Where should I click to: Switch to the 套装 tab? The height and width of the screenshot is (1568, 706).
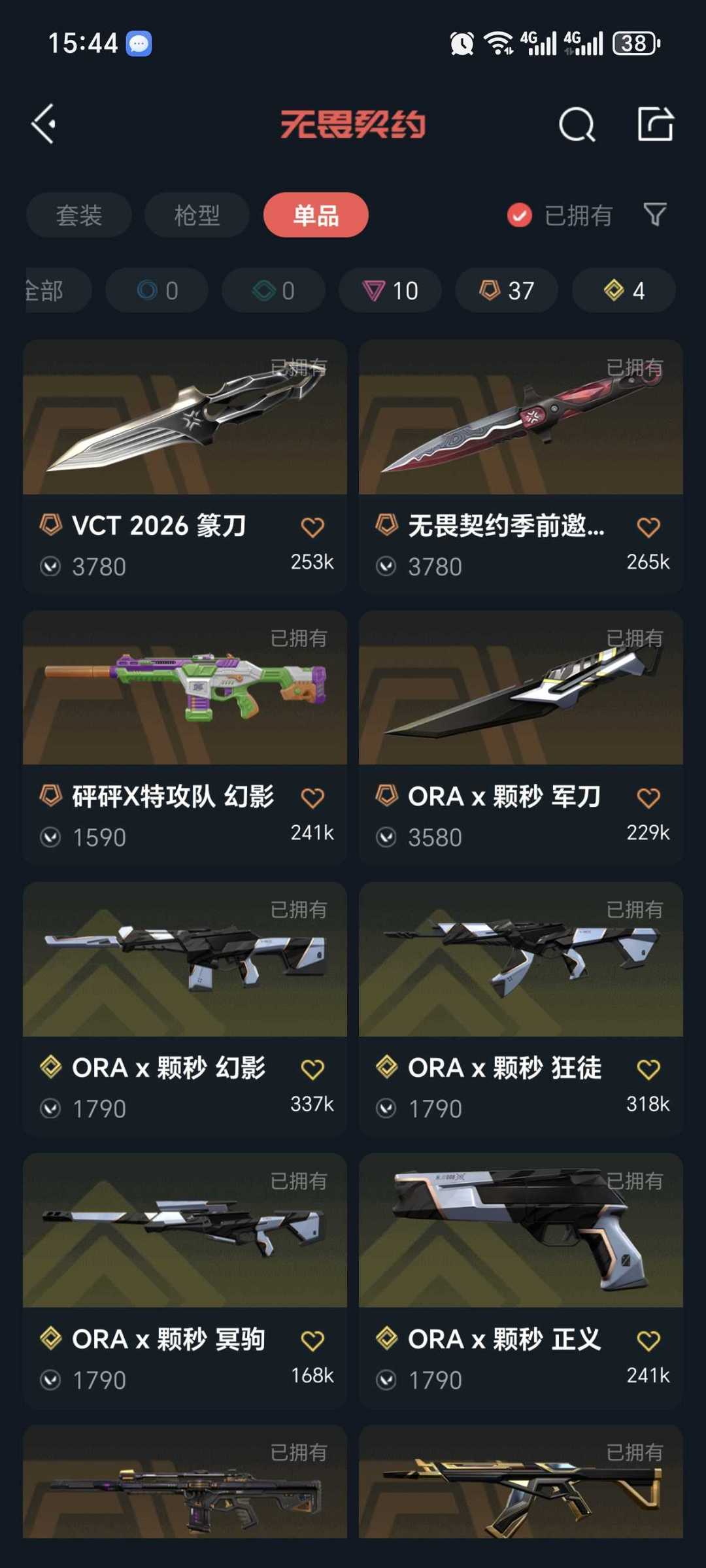point(78,214)
